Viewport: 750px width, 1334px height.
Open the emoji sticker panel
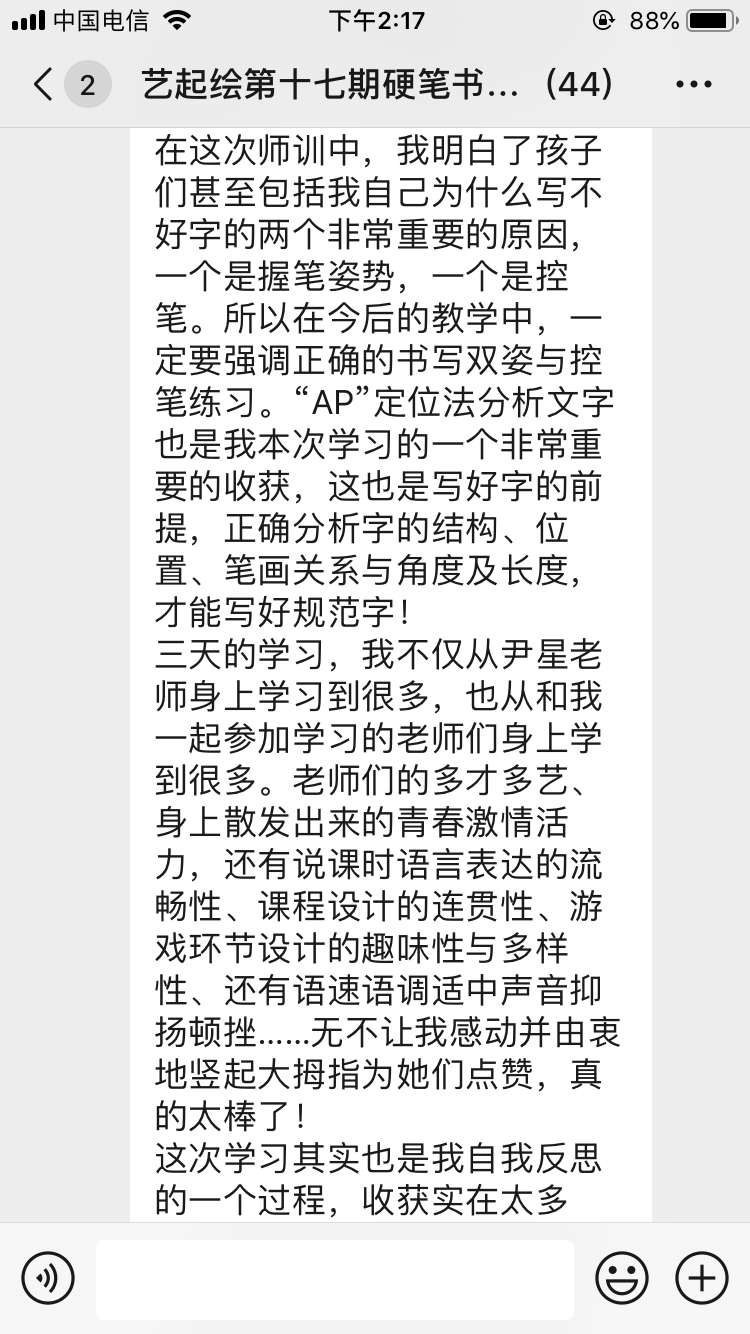pyautogui.click(x=622, y=1278)
